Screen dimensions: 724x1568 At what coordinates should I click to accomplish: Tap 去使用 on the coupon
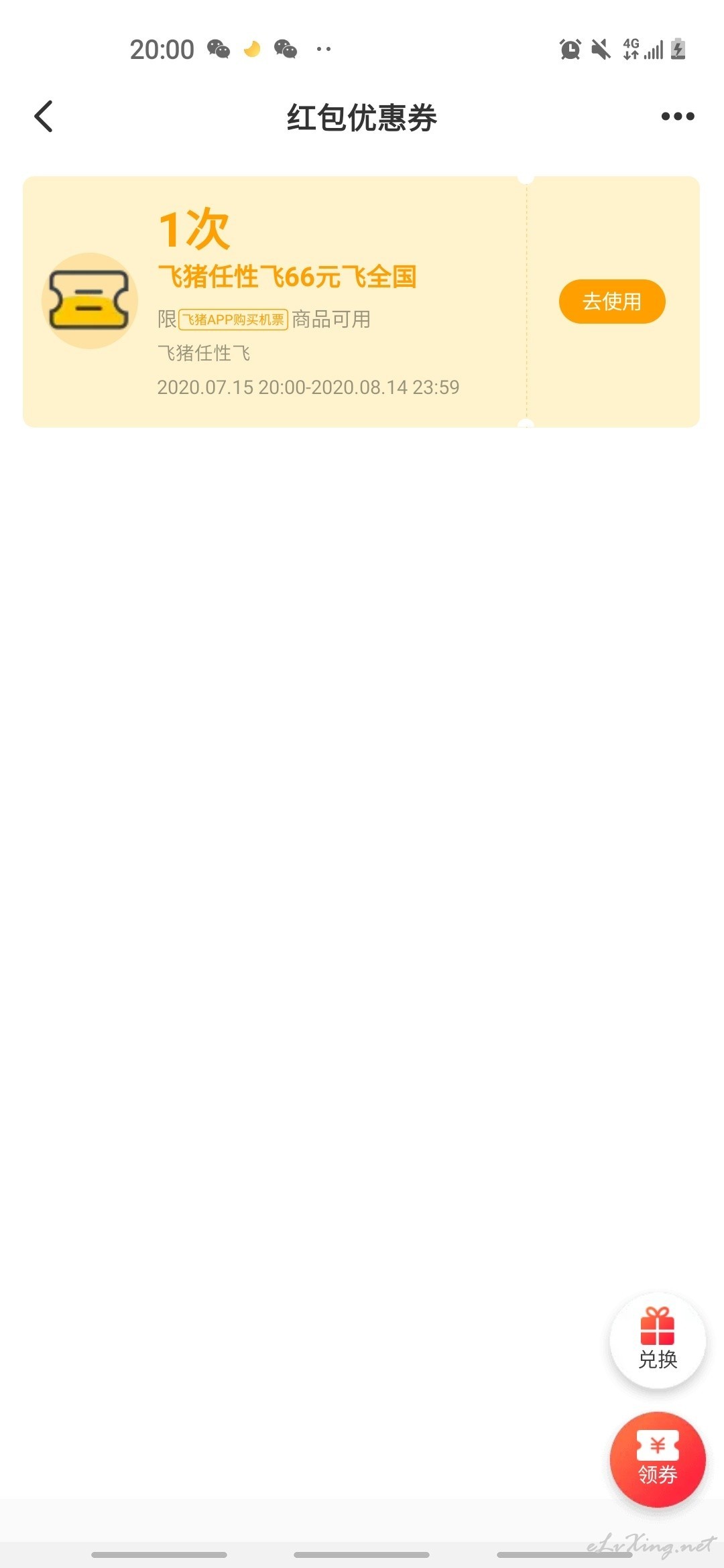(x=611, y=302)
